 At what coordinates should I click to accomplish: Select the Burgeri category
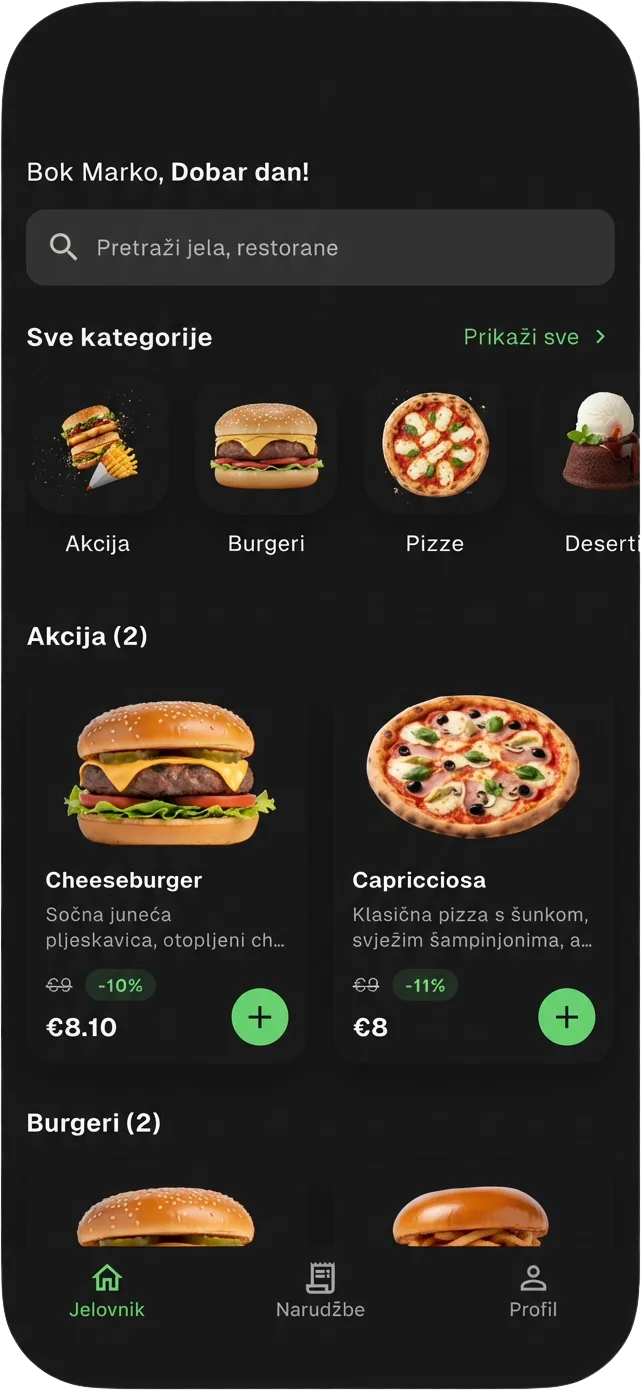click(266, 465)
